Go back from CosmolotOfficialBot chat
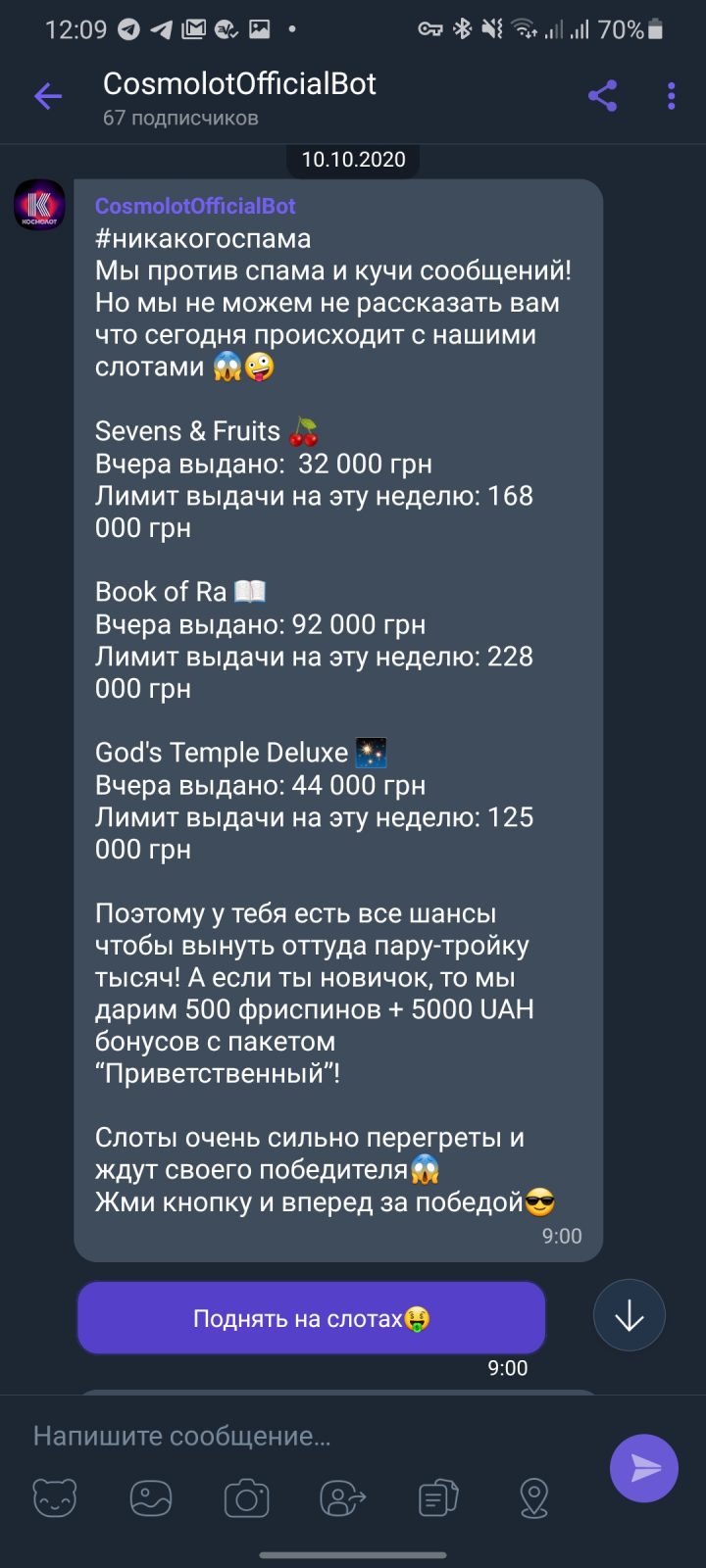The image size is (706, 1568). point(48,96)
